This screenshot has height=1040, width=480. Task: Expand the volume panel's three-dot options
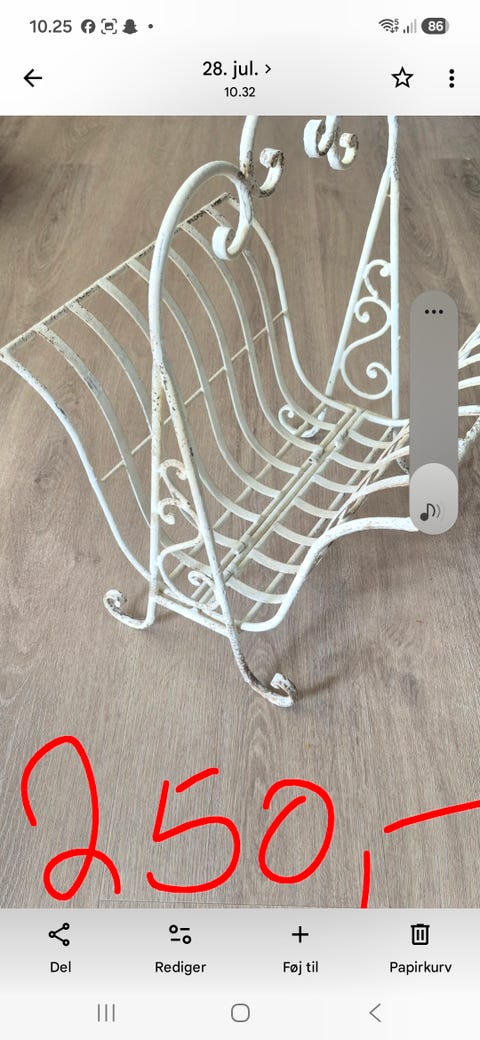coord(434,312)
